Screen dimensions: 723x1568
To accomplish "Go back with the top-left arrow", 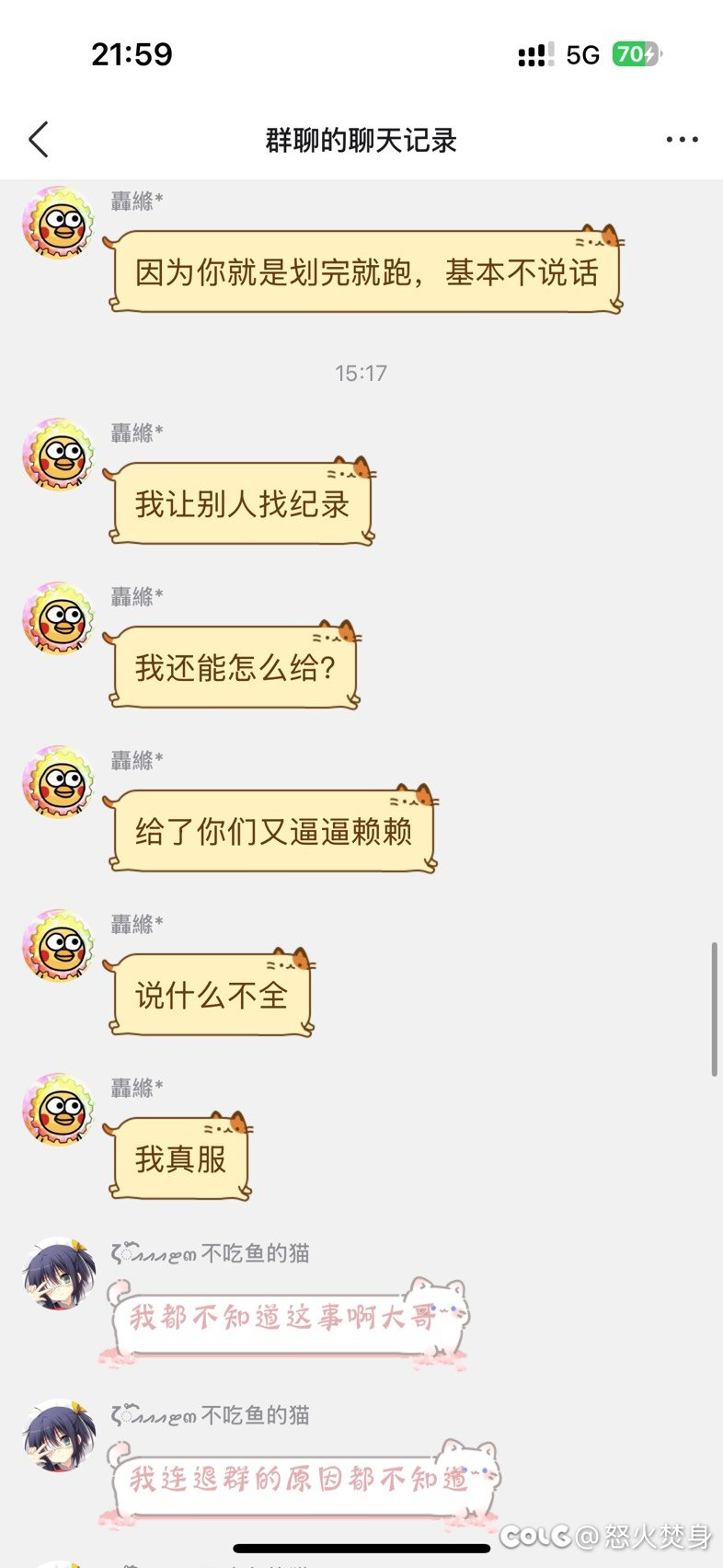I will 39,140.
